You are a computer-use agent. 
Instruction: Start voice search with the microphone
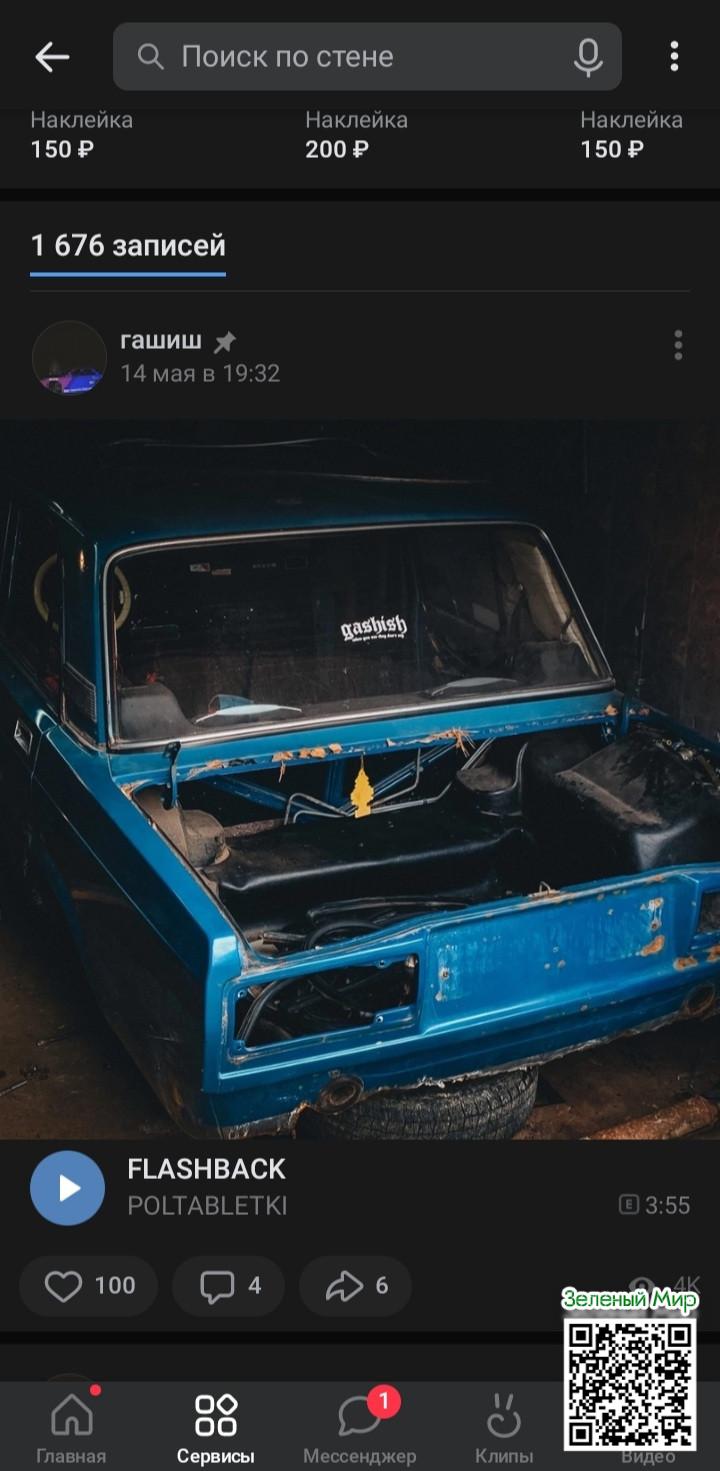[588, 57]
